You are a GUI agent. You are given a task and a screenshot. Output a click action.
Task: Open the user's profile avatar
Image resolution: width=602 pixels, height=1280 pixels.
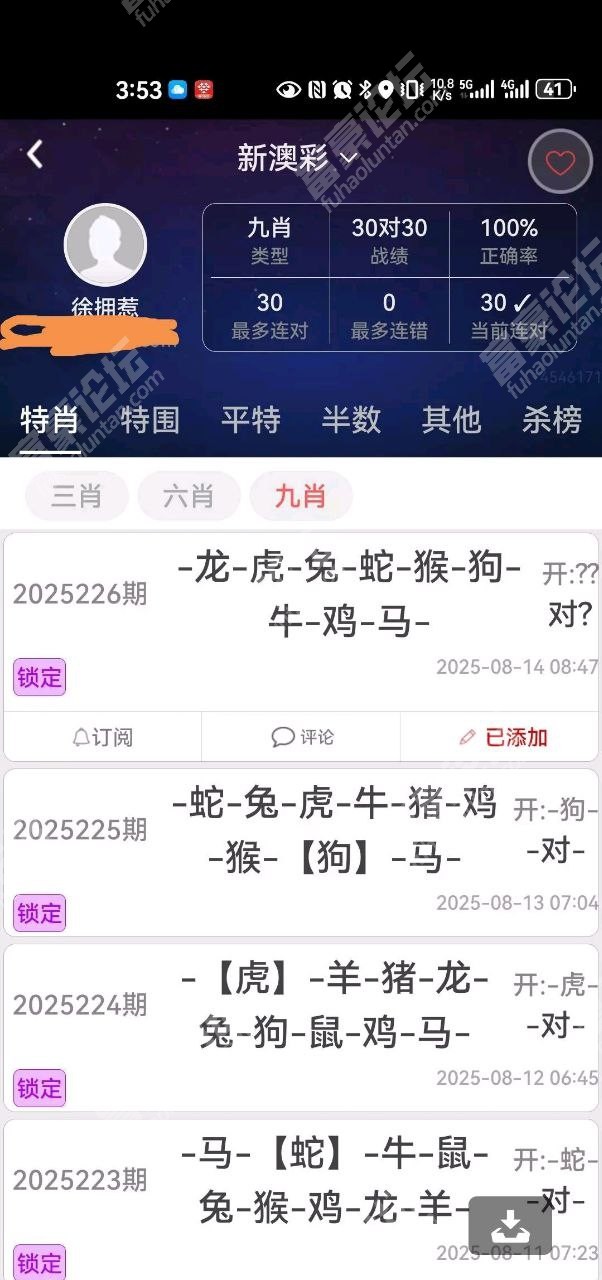(x=105, y=245)
